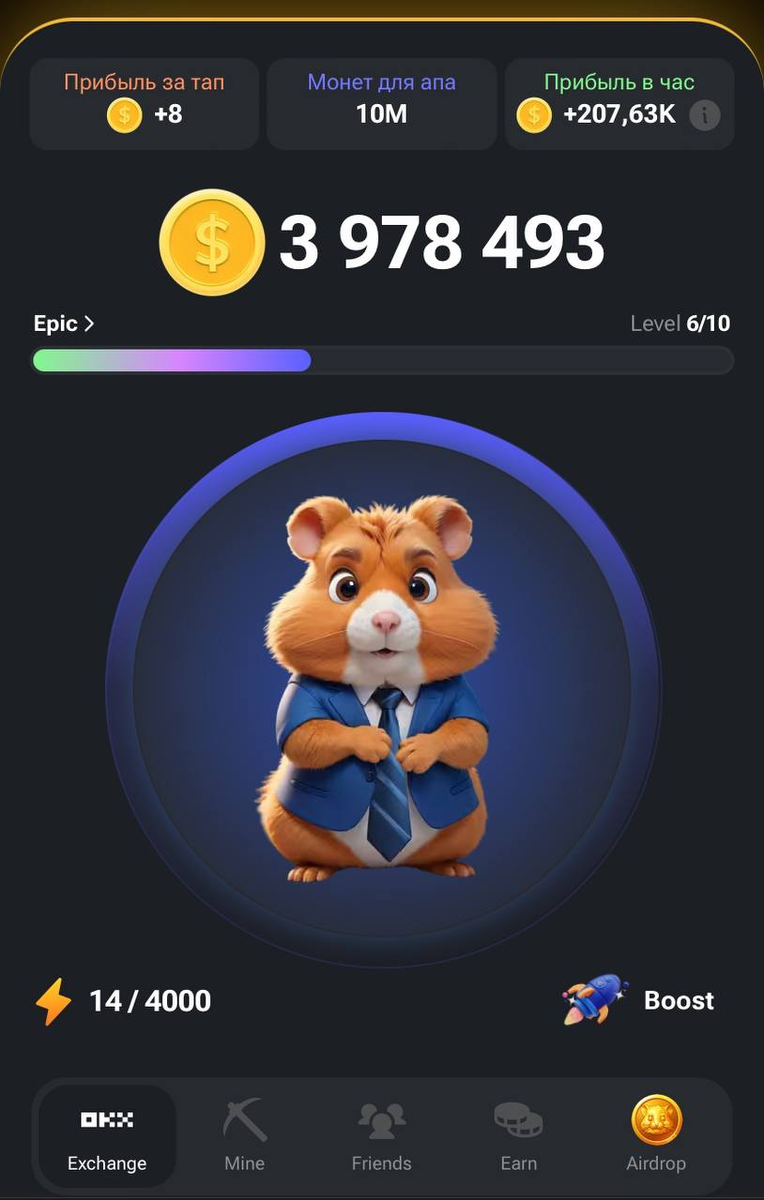
Task: Open the Монет для апа card
Action: (382, 103)
